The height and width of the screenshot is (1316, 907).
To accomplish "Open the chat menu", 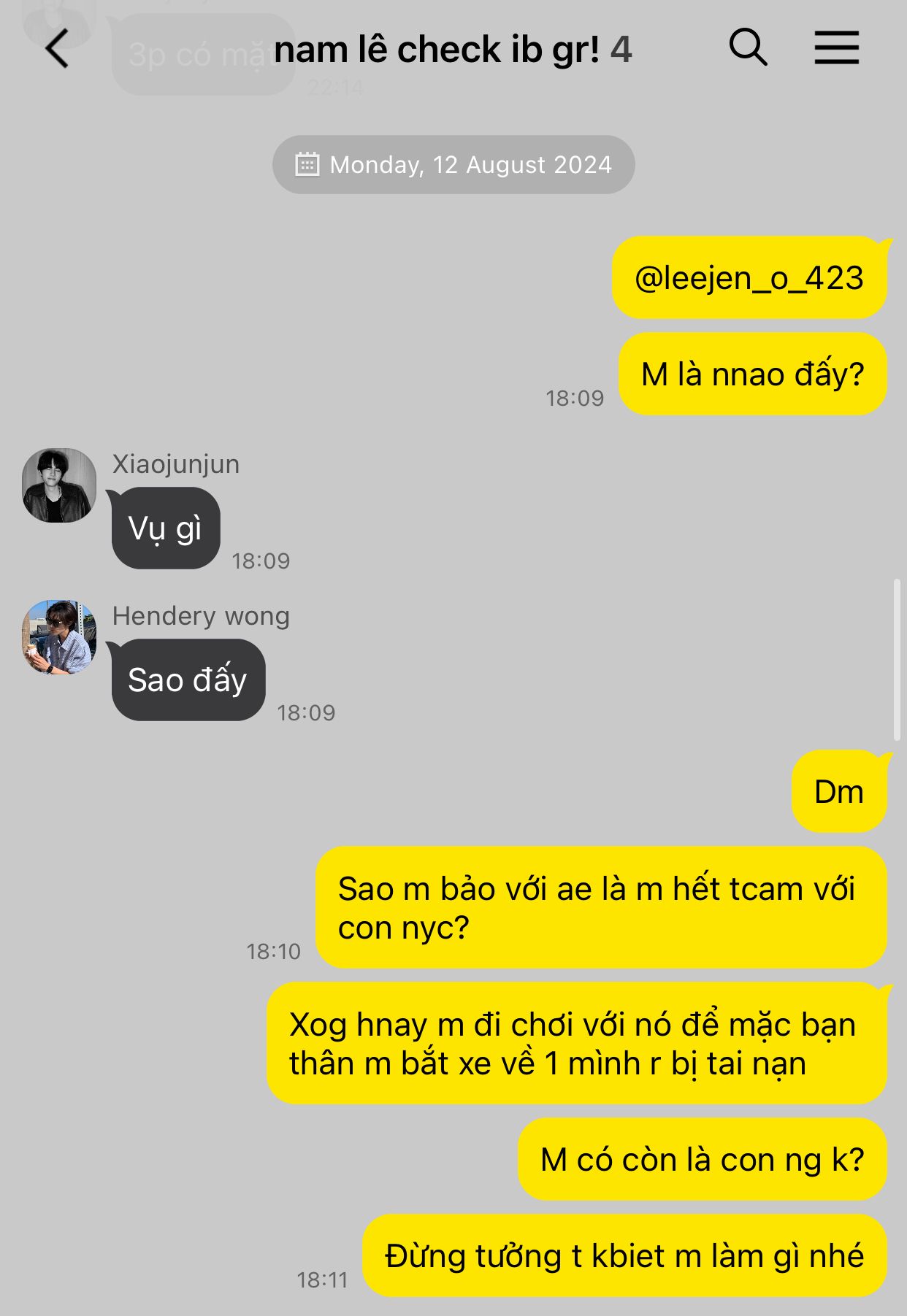I will point(836,48).
